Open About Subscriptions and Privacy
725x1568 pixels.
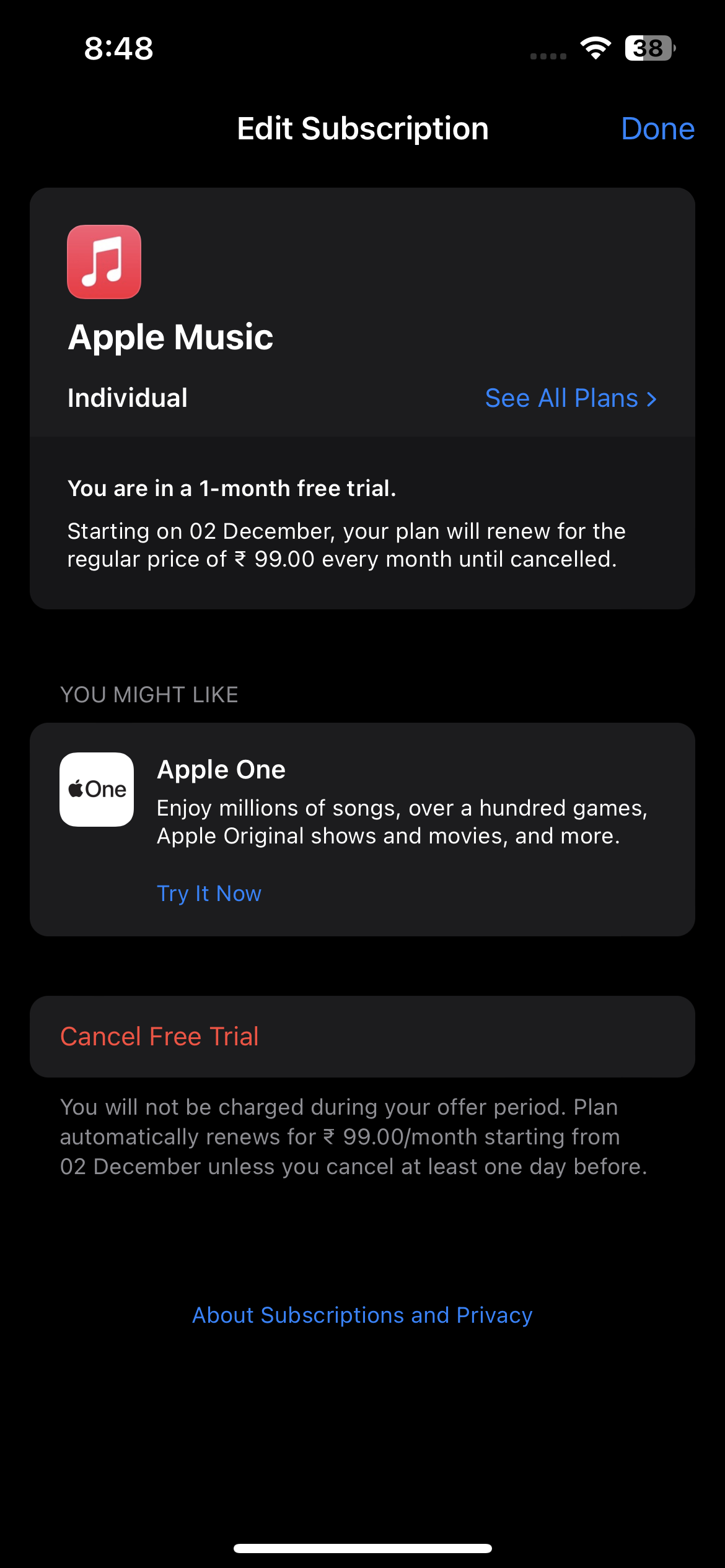point(362,1315)
